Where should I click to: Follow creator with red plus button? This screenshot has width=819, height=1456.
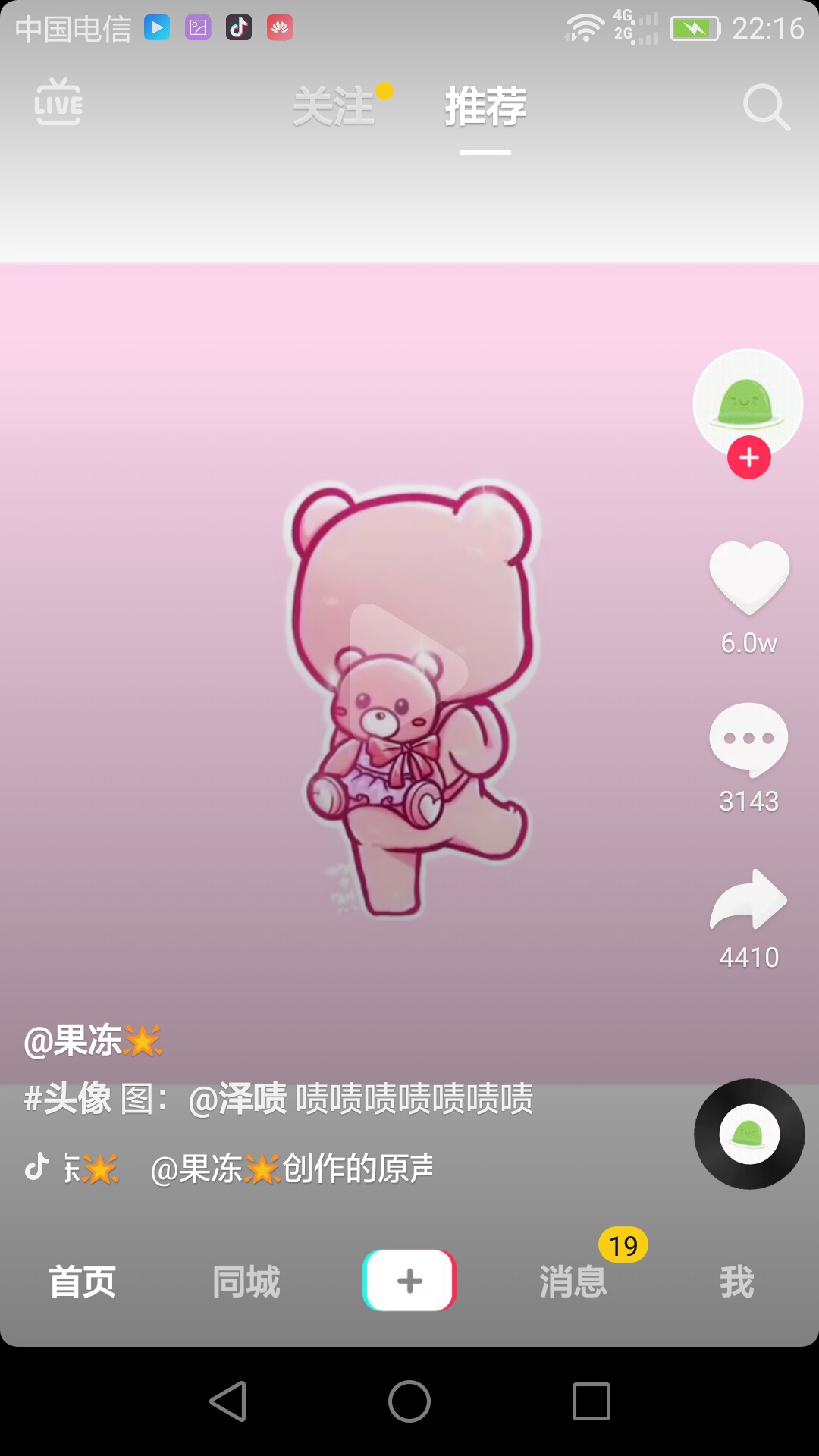(x=749, y=457)
